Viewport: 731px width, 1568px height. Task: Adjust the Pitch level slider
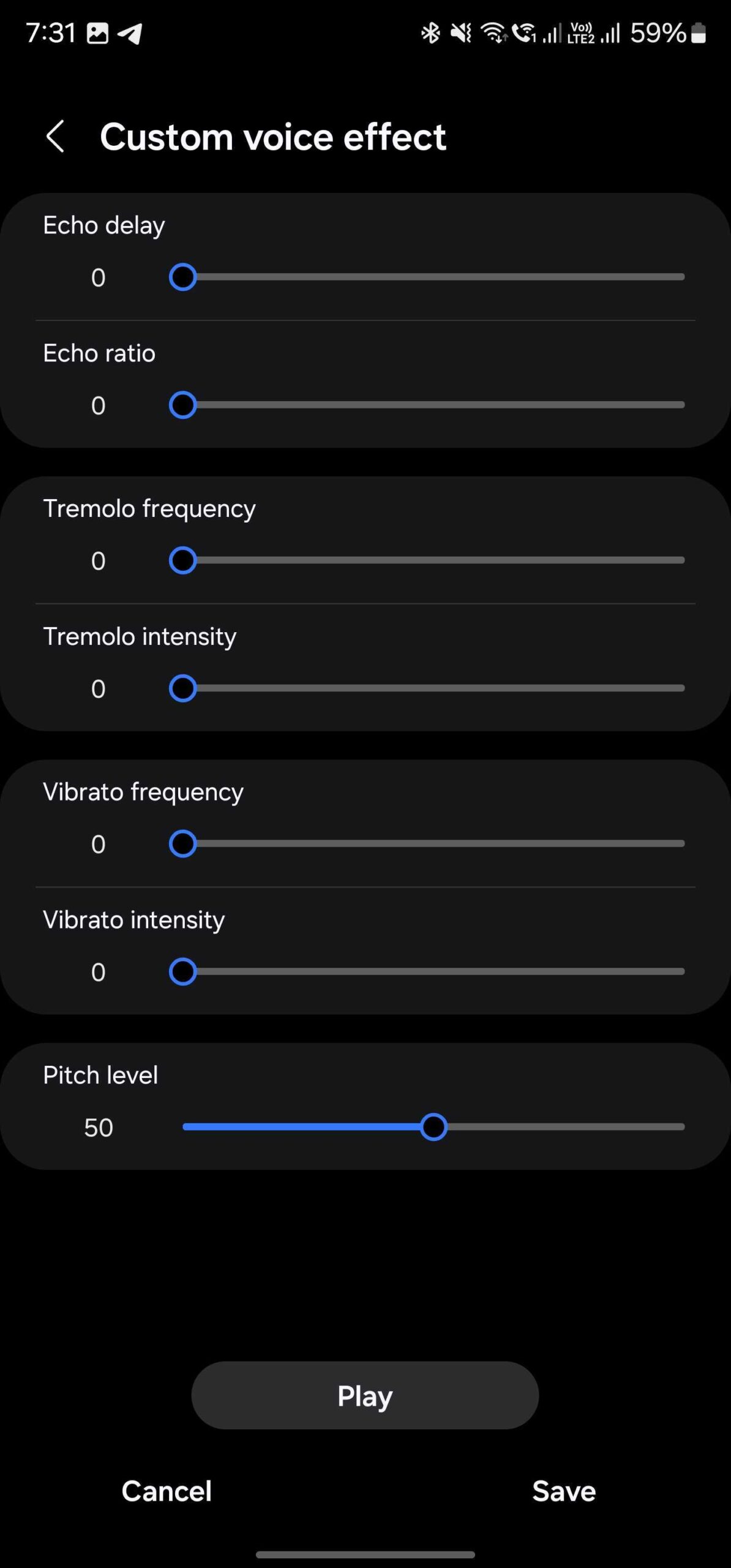433,1127
